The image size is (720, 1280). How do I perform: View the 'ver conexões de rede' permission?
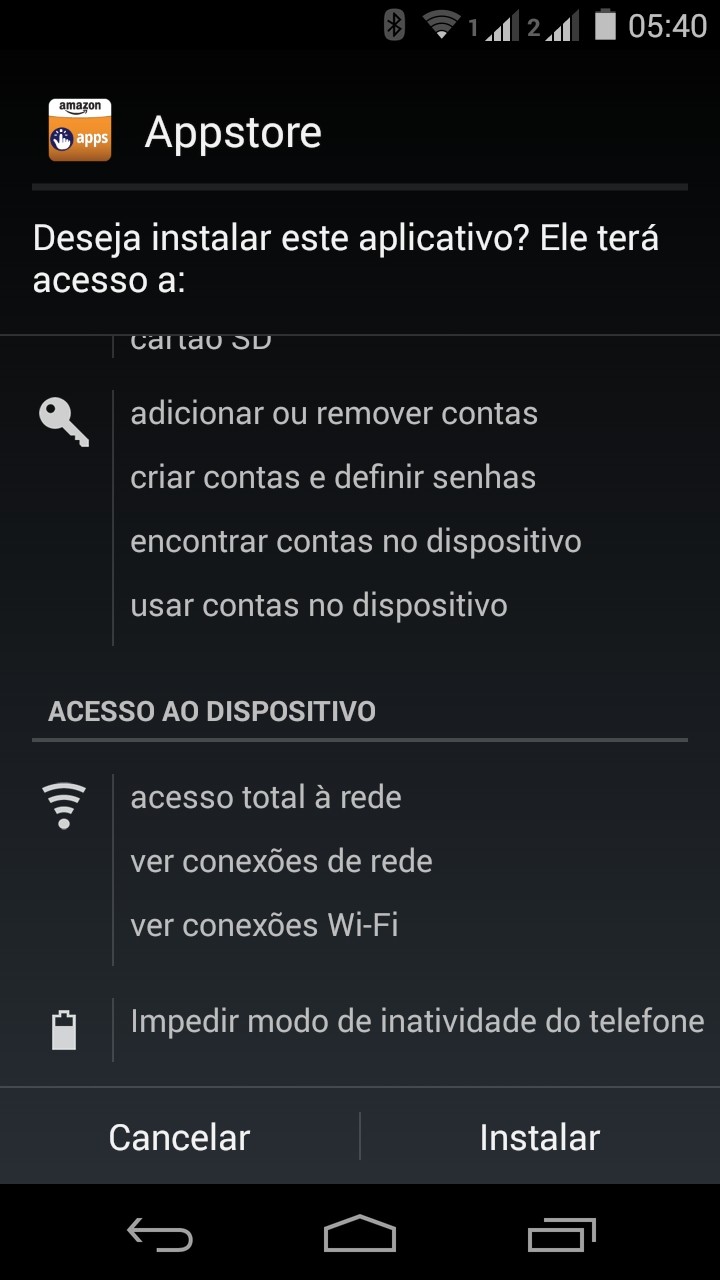[281, 862]
